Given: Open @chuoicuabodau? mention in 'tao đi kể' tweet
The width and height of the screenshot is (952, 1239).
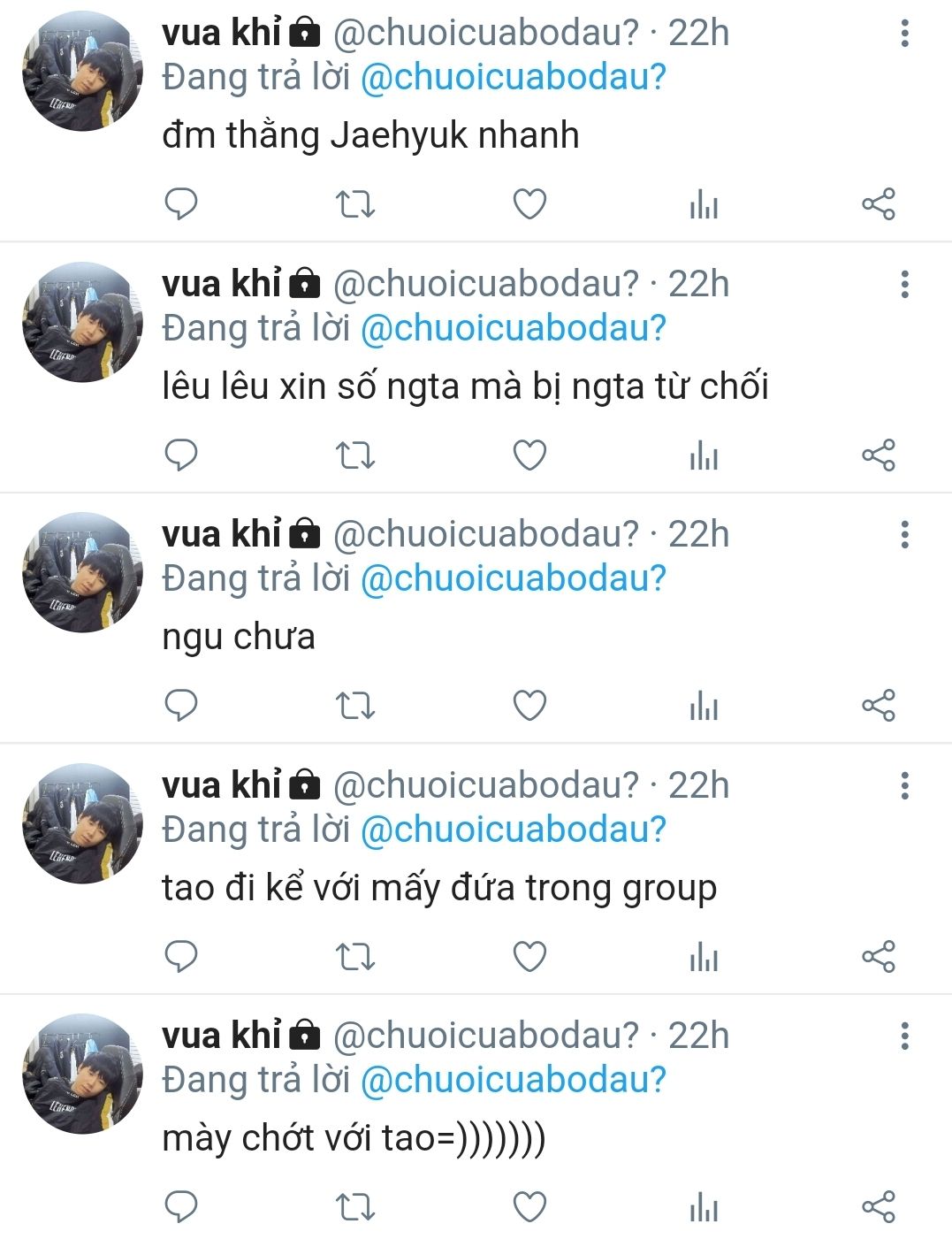Looking at the screenshot, I should coord(513,830).
